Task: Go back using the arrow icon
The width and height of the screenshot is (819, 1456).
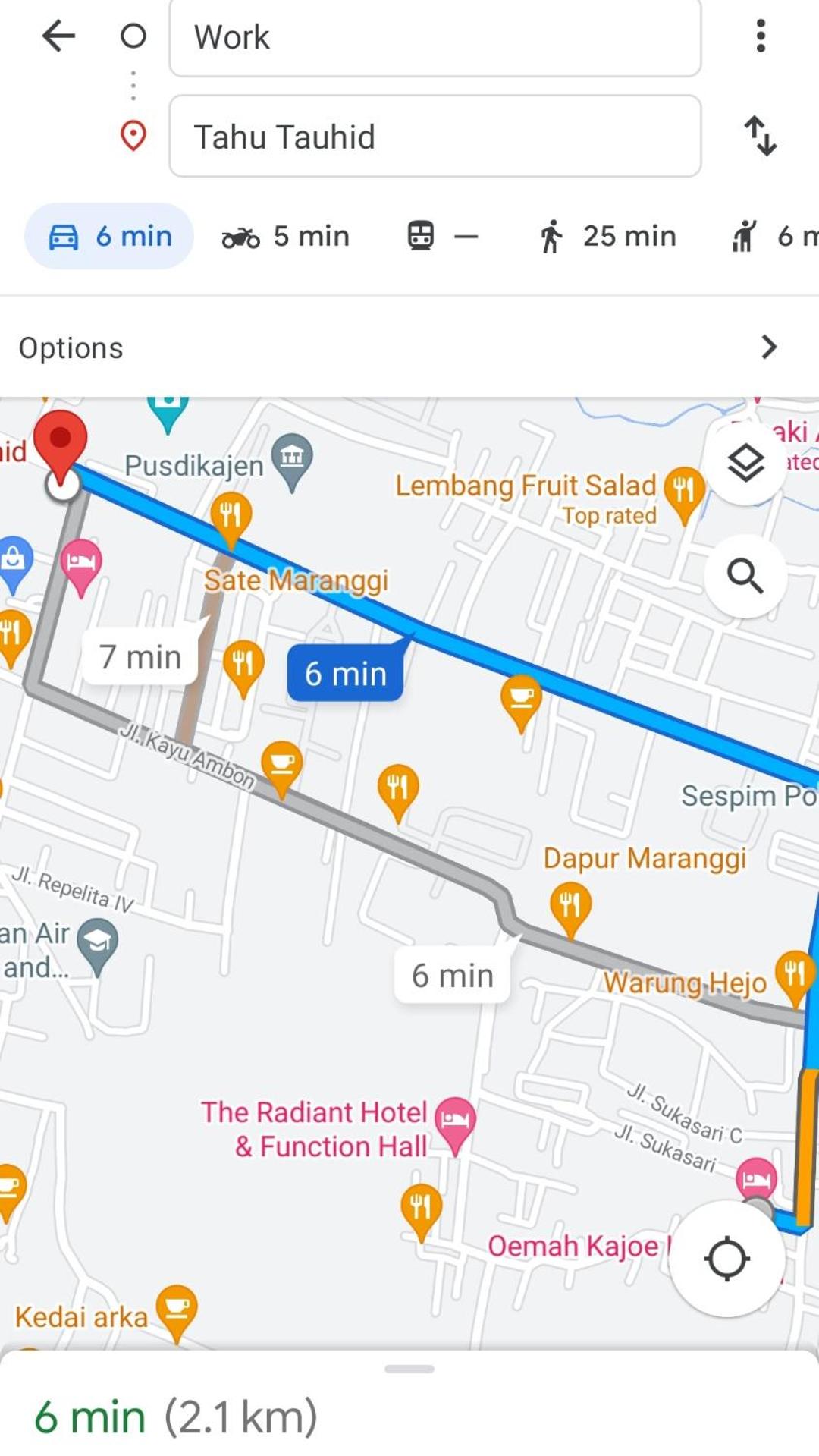Action: tap(58, 36)
